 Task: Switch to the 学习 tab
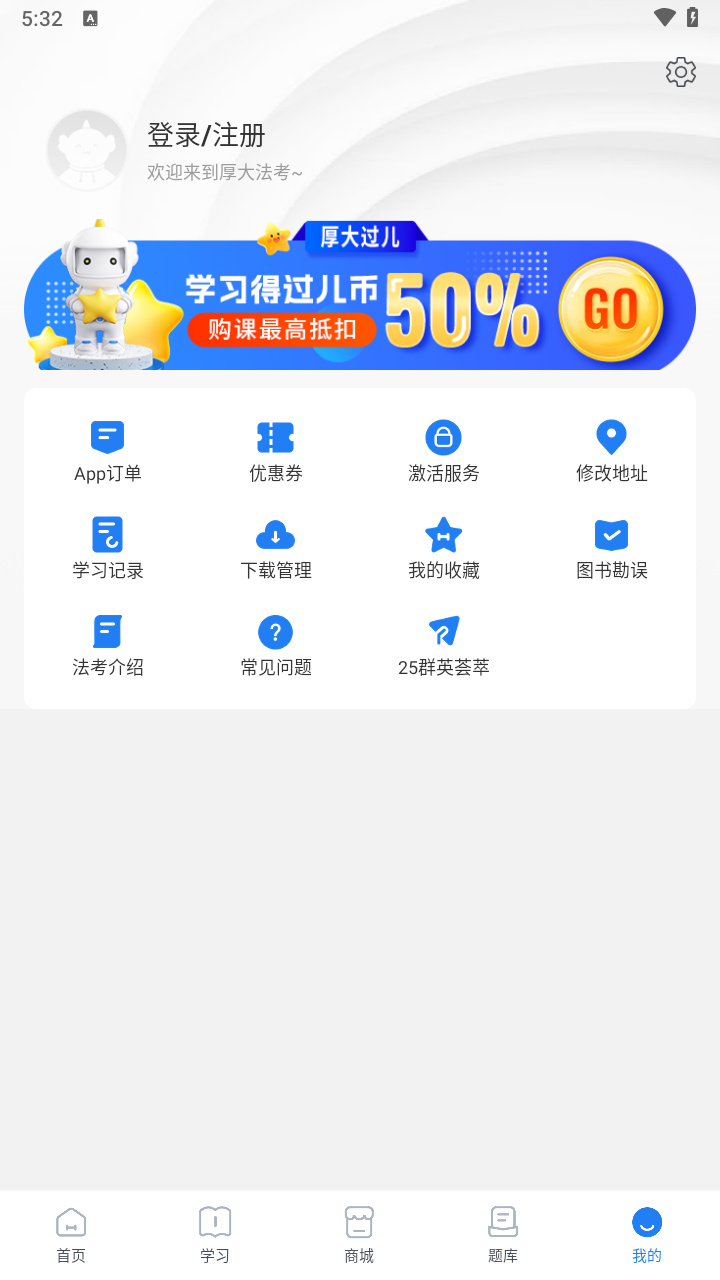(x=215, y=1235)
